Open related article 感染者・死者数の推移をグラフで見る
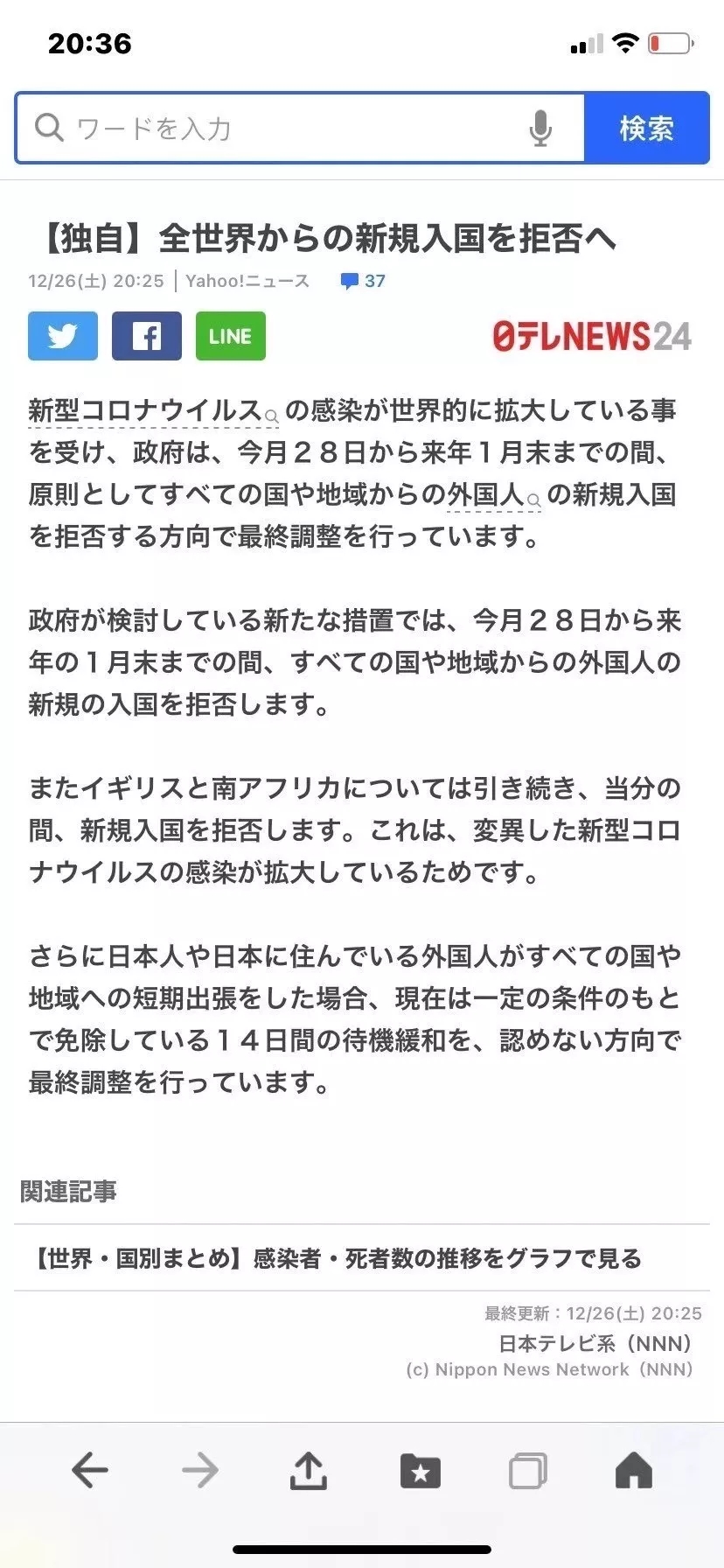 coord(337,1258)
